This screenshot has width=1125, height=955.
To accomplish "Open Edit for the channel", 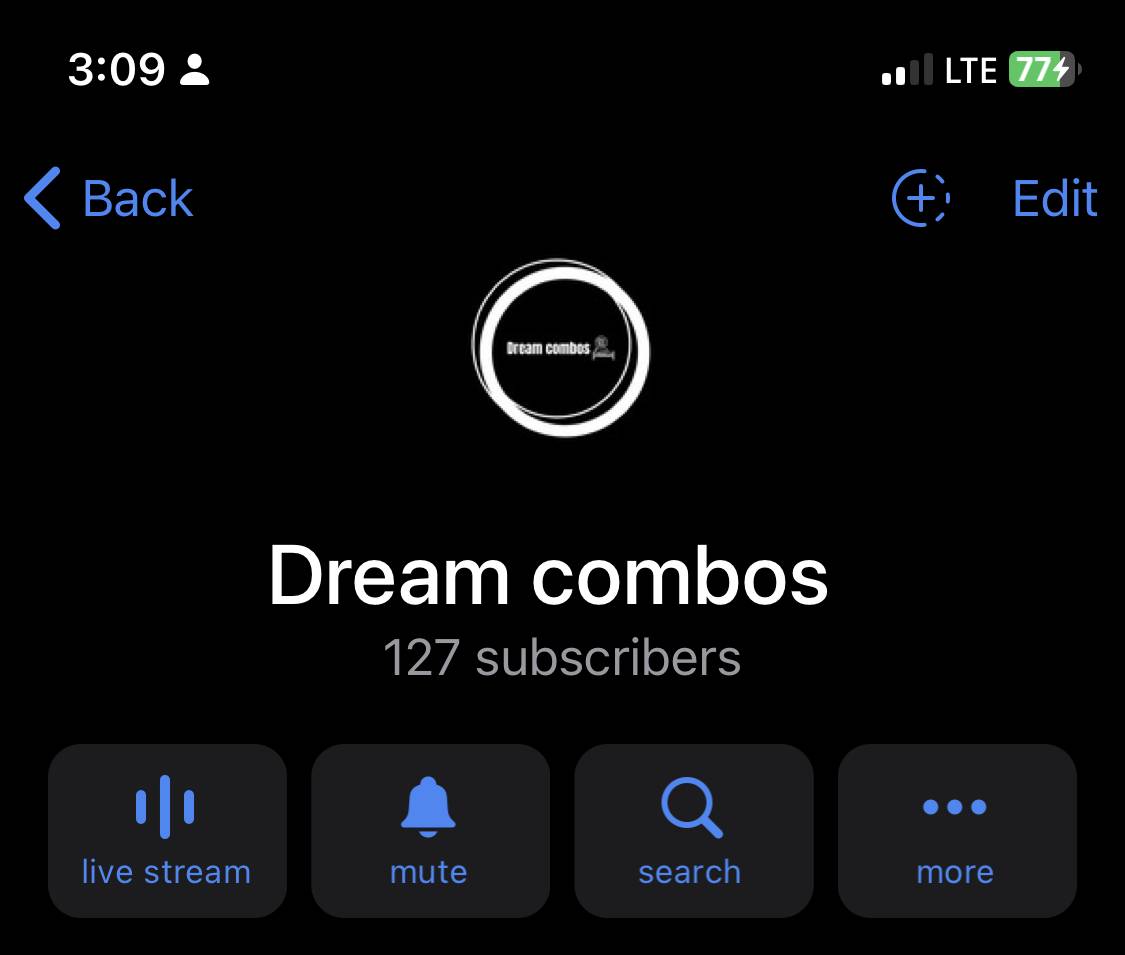I will 1054,198.
